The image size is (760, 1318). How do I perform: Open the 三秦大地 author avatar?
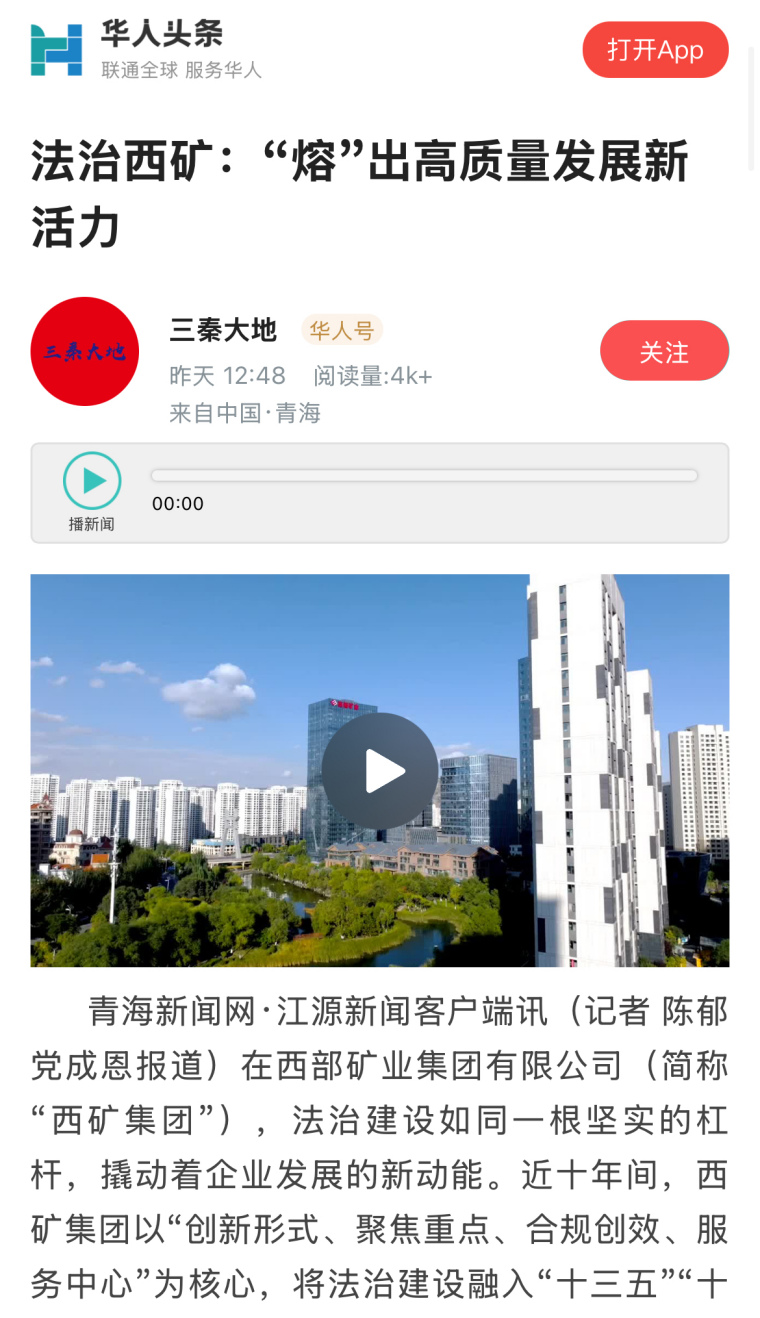85,351
